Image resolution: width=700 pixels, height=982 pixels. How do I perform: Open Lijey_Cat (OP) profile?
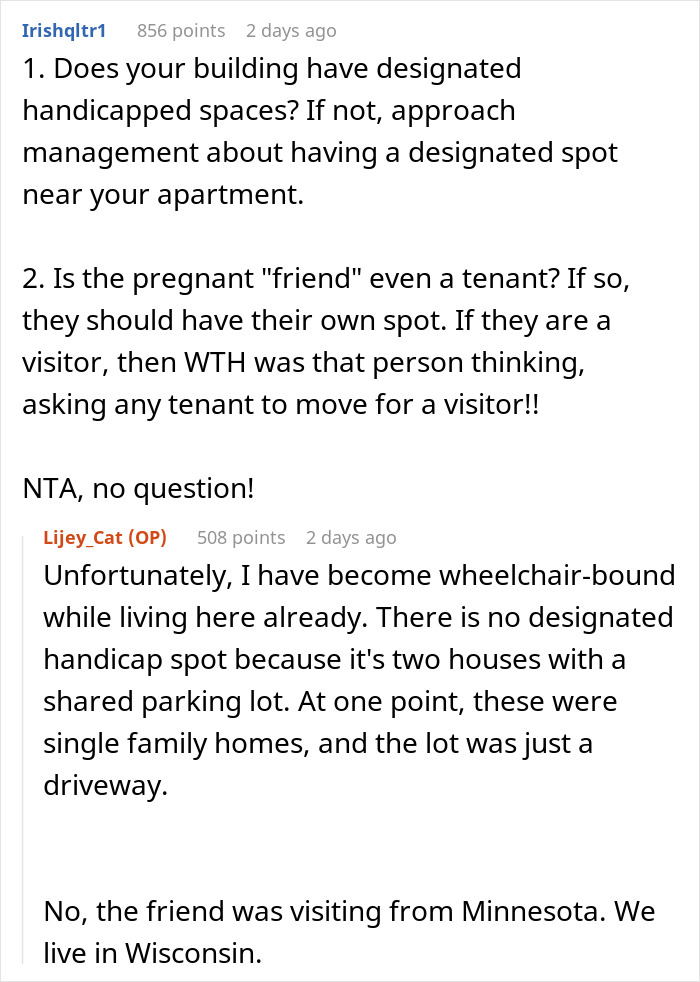104,538
